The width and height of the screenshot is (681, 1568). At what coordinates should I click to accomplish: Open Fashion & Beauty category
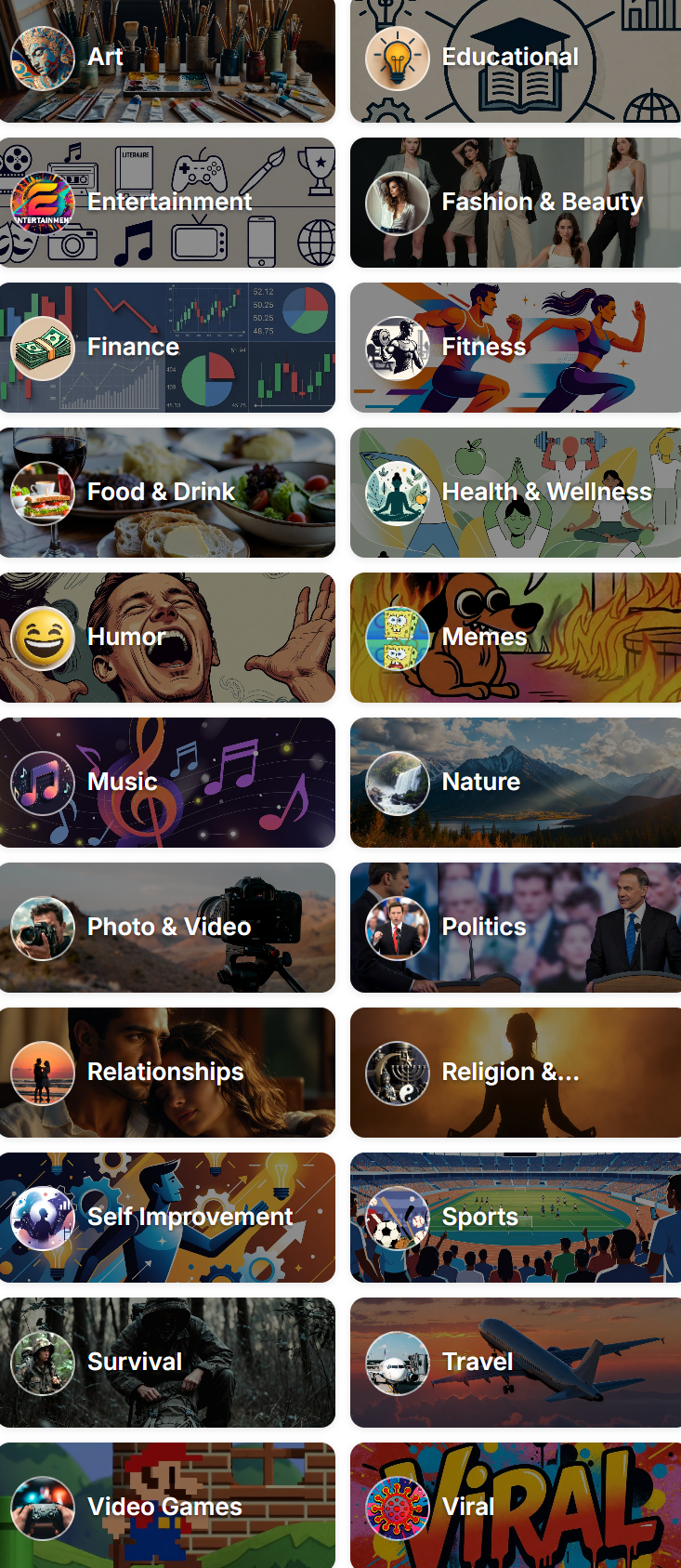[x=516, y=203]
